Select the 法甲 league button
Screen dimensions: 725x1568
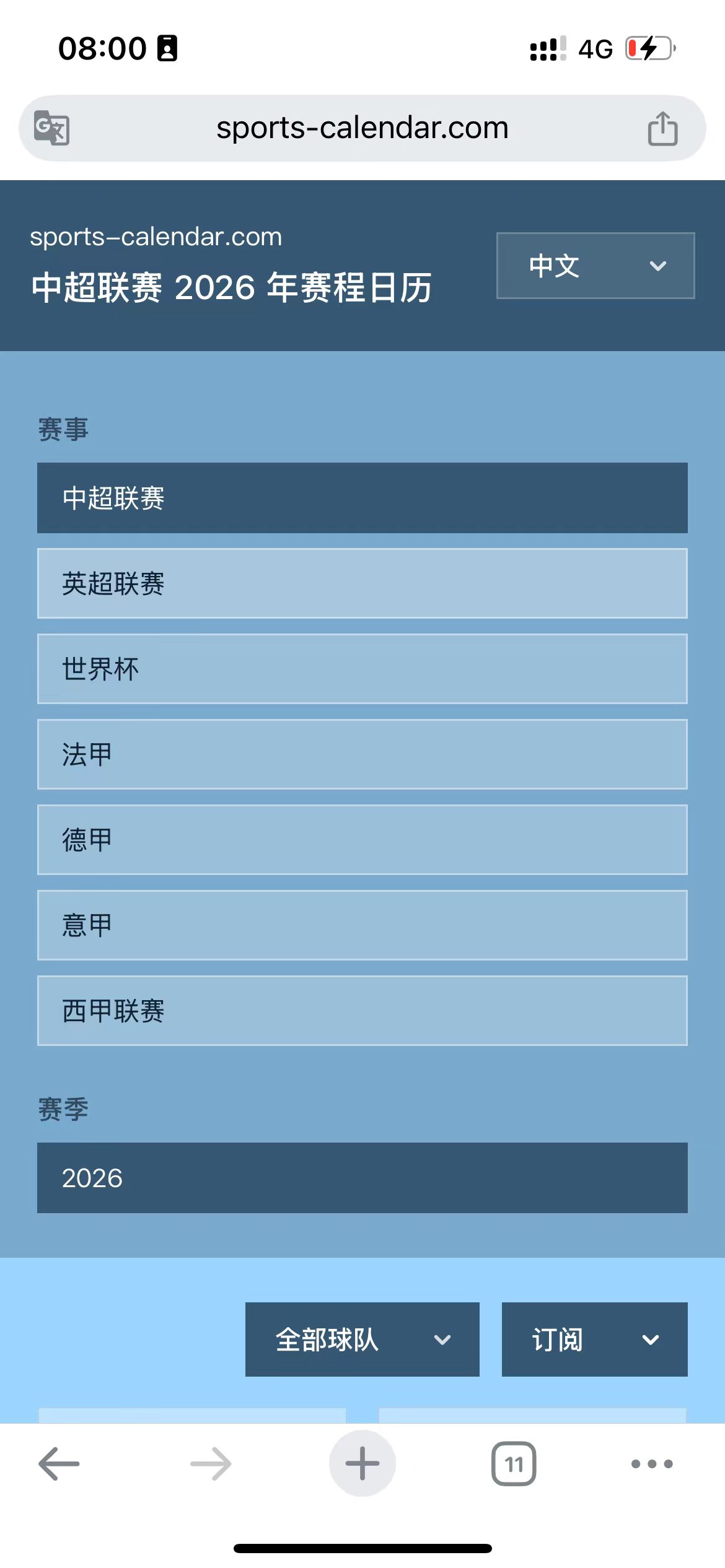(x=362, y=754)
